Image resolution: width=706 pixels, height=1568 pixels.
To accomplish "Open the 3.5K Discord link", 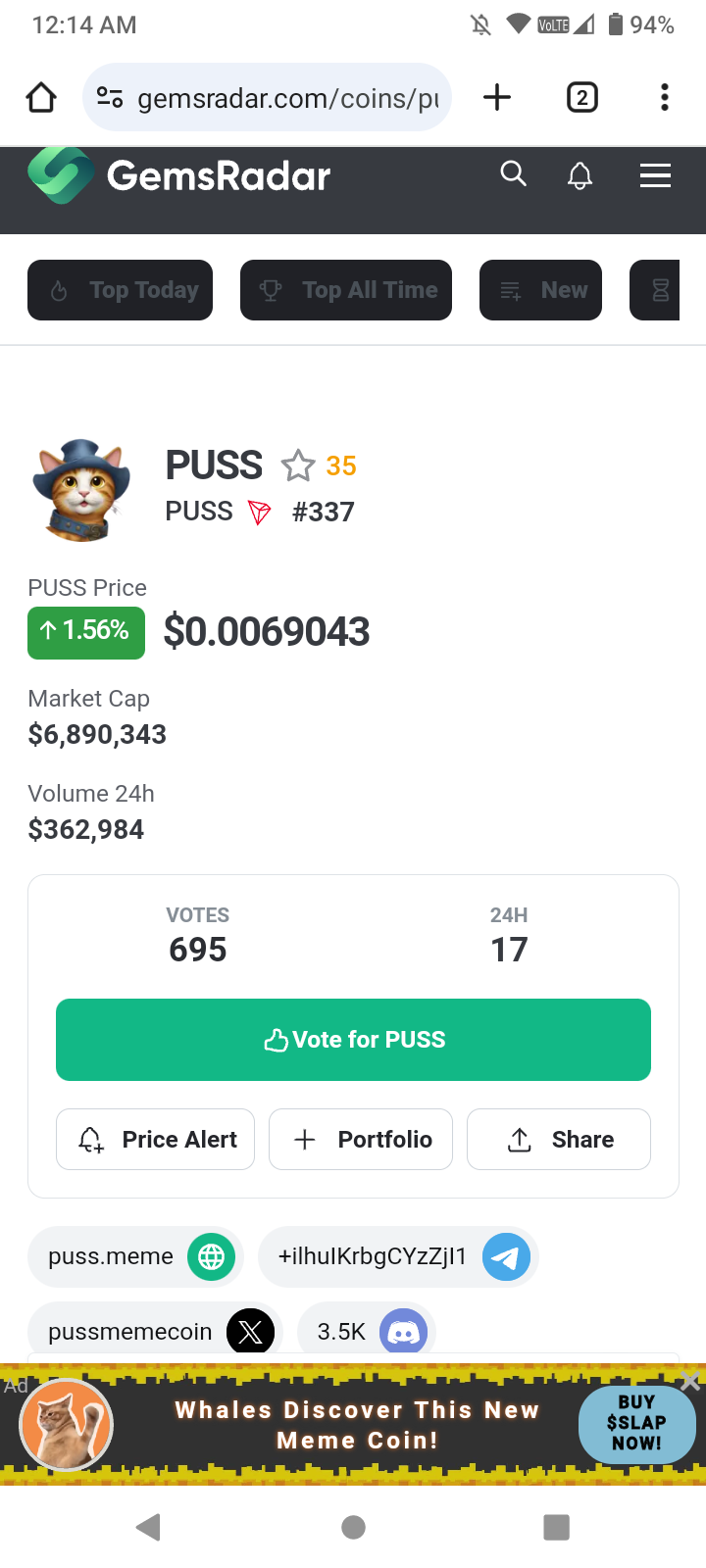I will click(x=366, y=1331).
